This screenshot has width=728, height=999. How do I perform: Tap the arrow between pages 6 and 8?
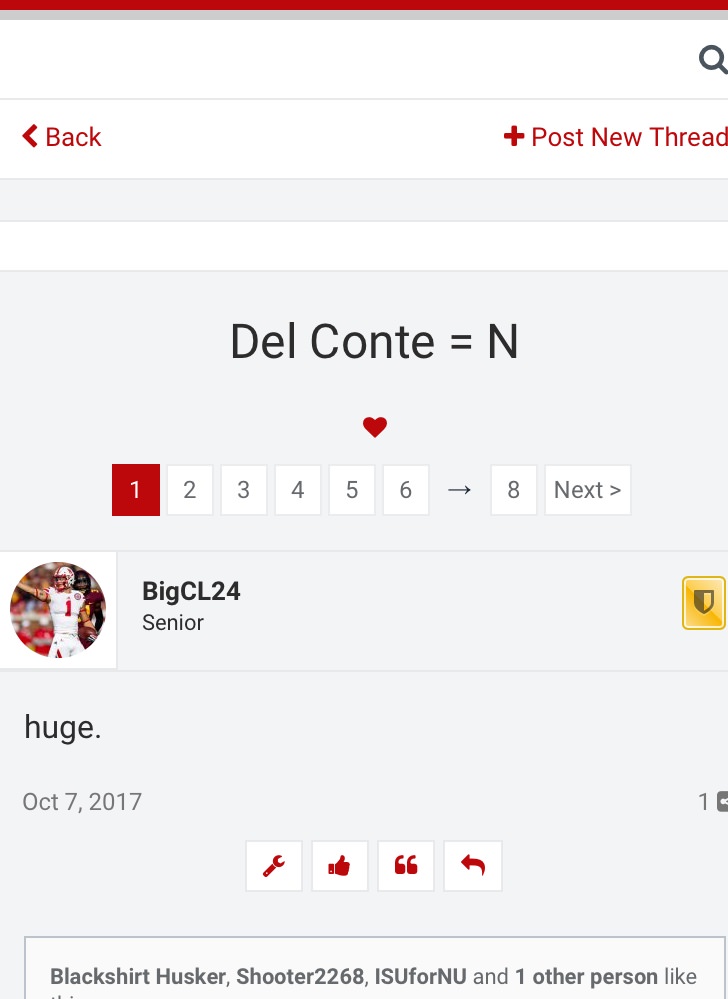coord(459,490)
